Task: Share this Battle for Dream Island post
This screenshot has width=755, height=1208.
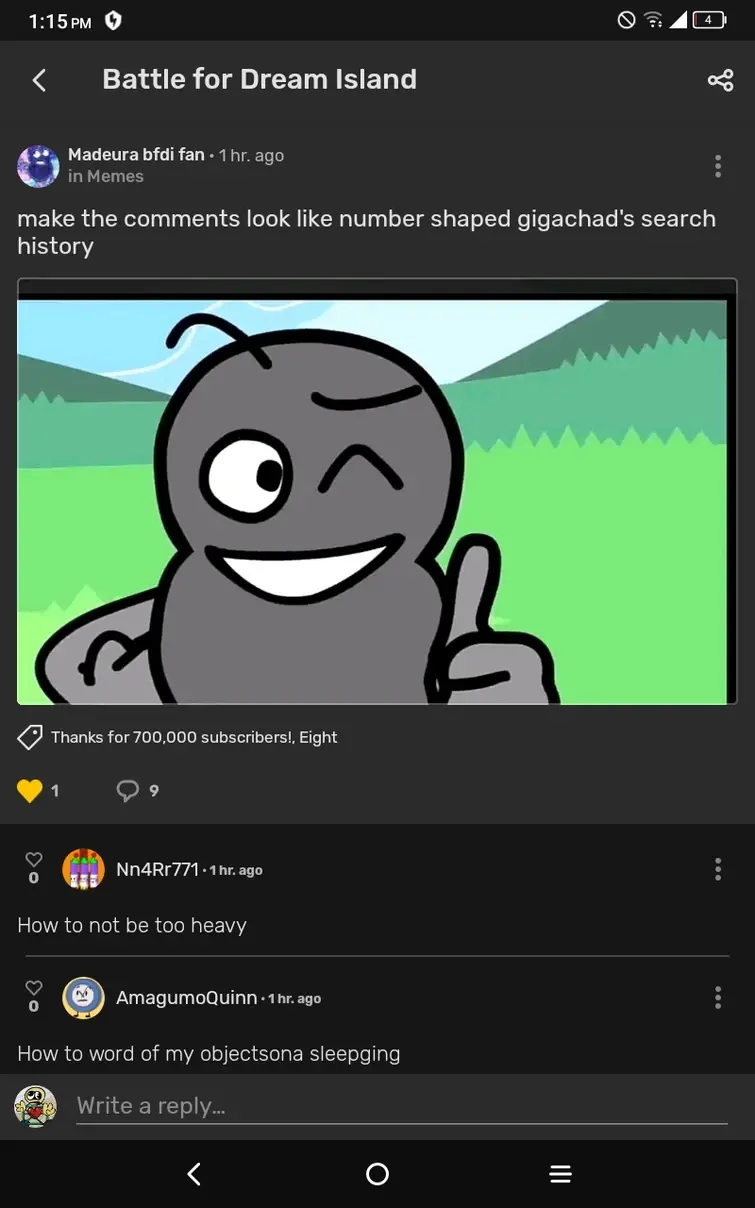Action: [720, 80]
